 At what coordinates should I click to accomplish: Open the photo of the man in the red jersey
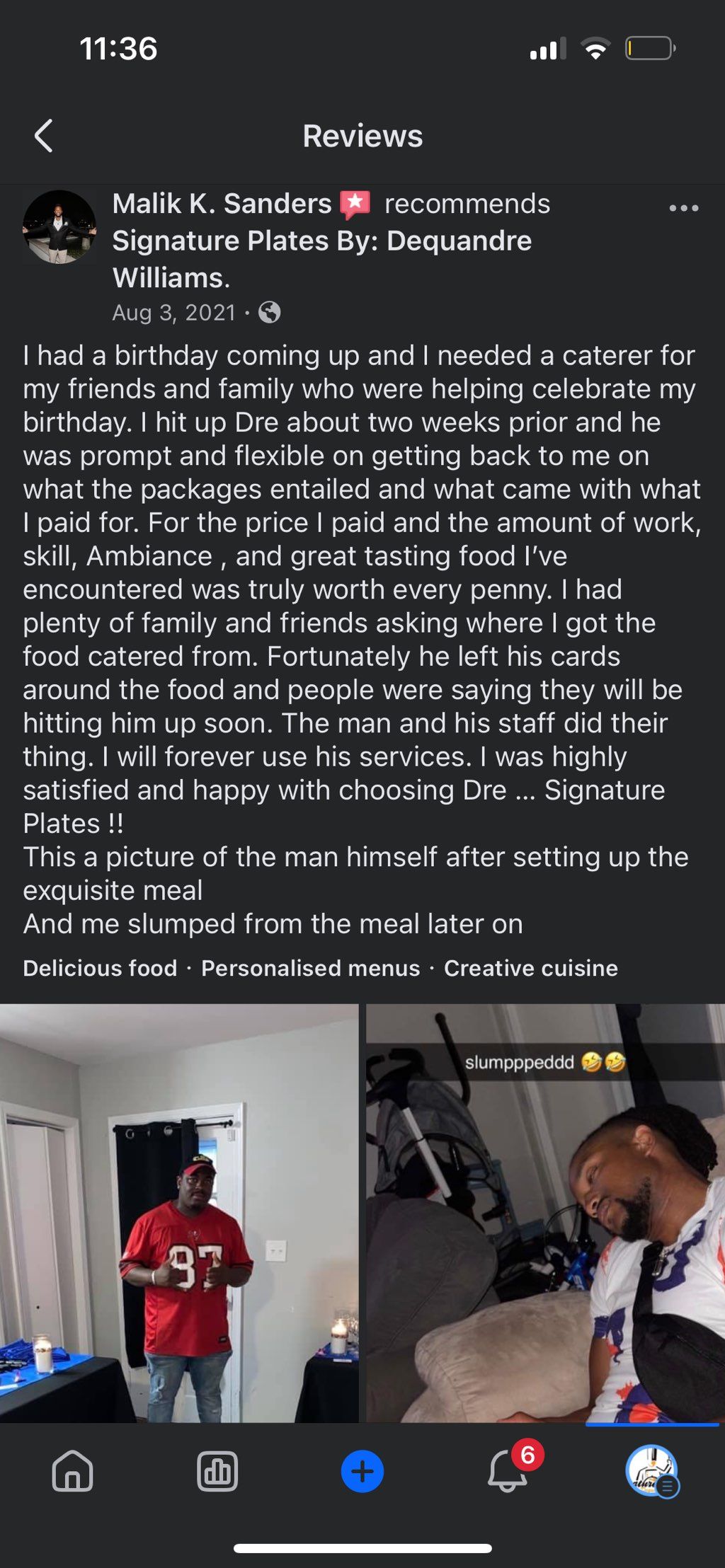(179, 1211)
